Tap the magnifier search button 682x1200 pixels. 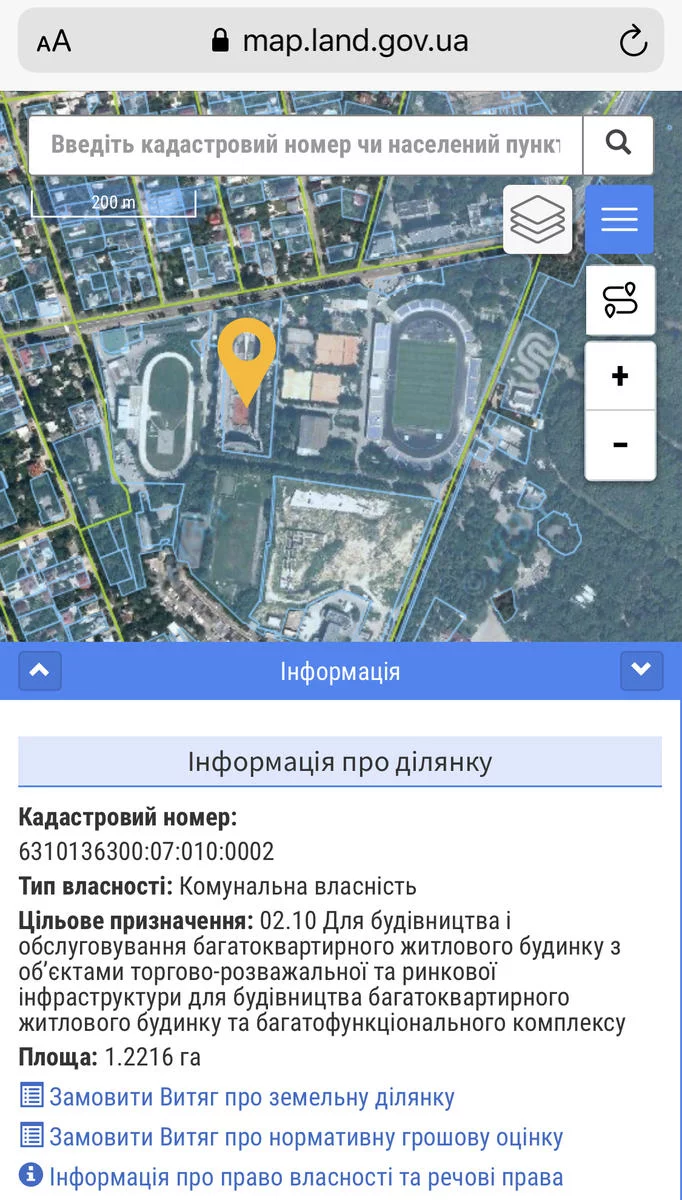(x=618, y=144)
